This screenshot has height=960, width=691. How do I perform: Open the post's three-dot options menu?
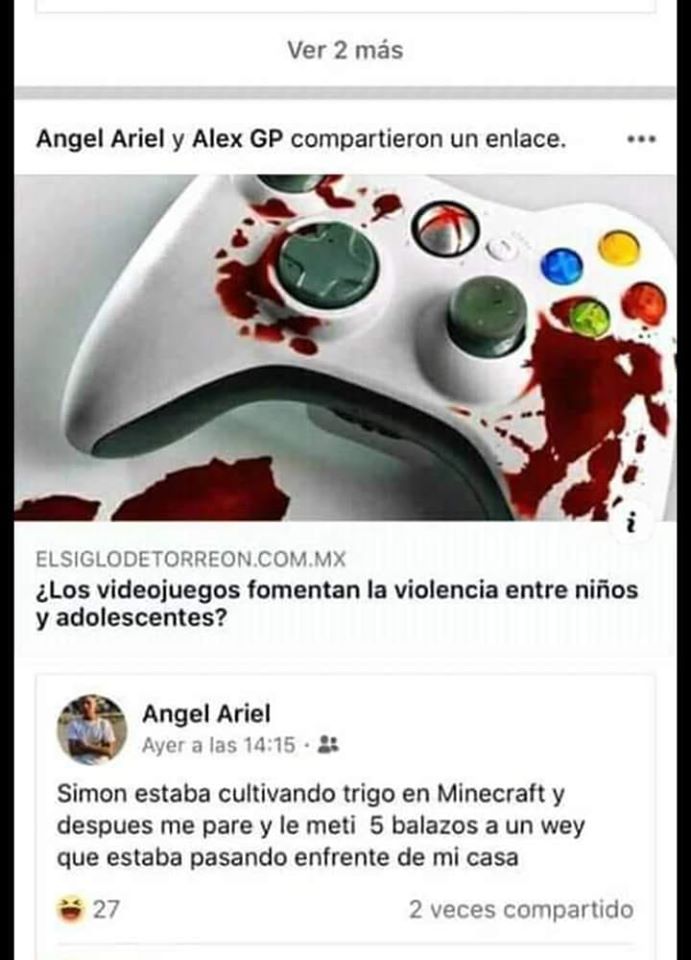coord(640,139)
